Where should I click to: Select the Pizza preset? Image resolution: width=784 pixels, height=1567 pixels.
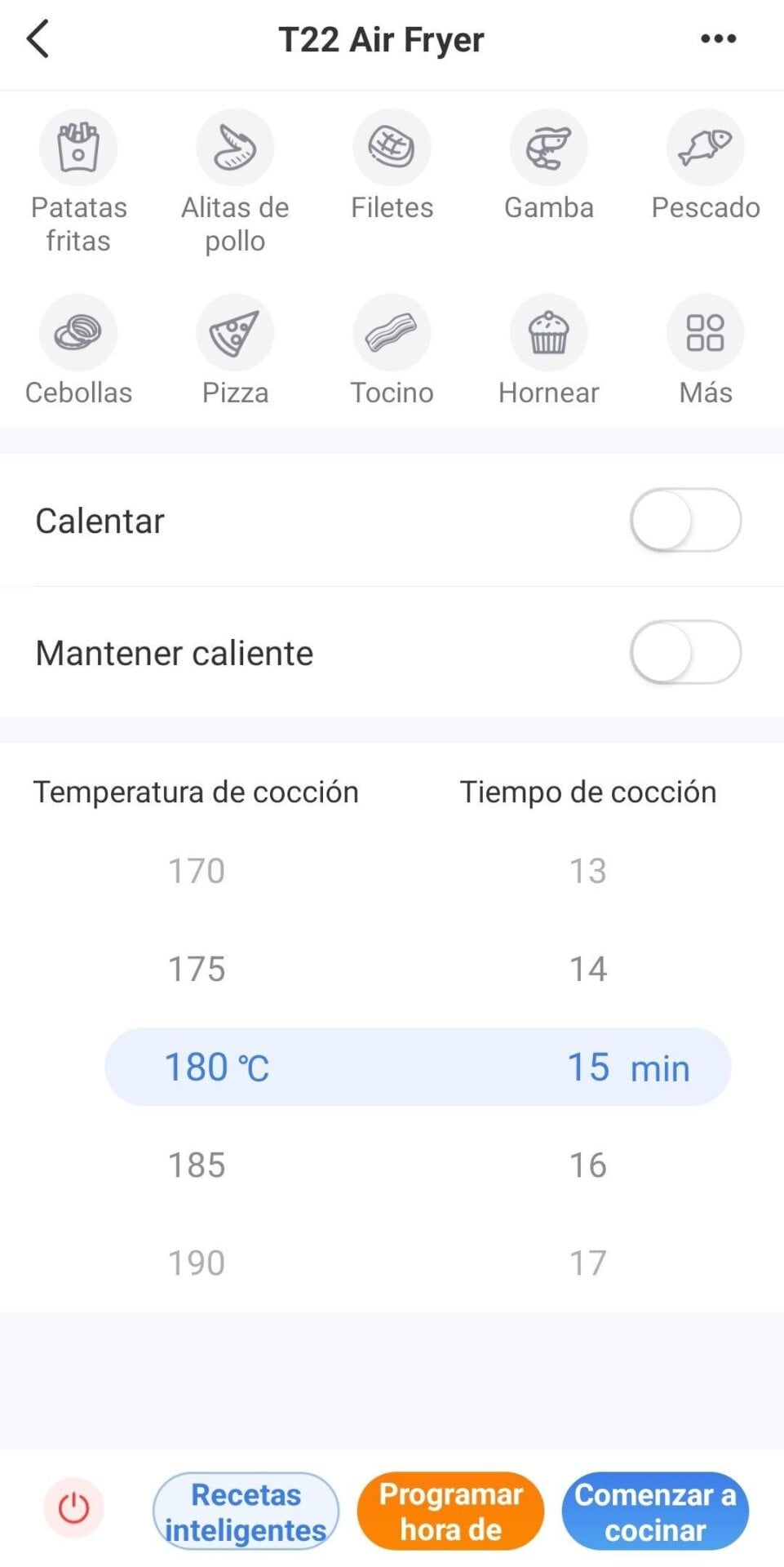pyautogui.click(x=235, y=333)
